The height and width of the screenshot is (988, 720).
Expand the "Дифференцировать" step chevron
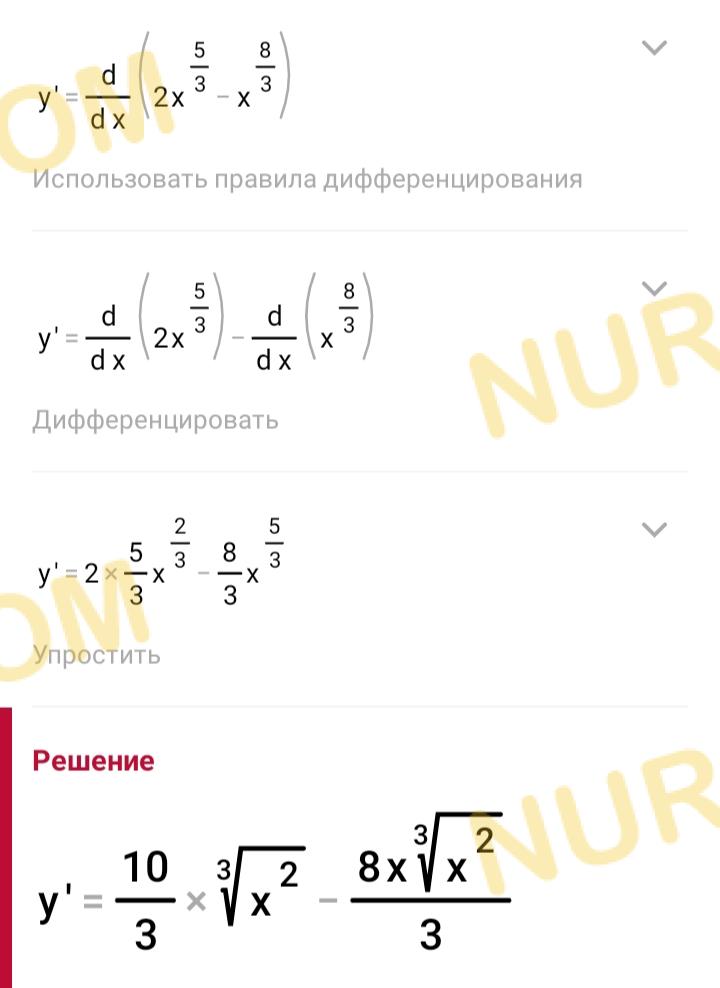tap(653, 289)
